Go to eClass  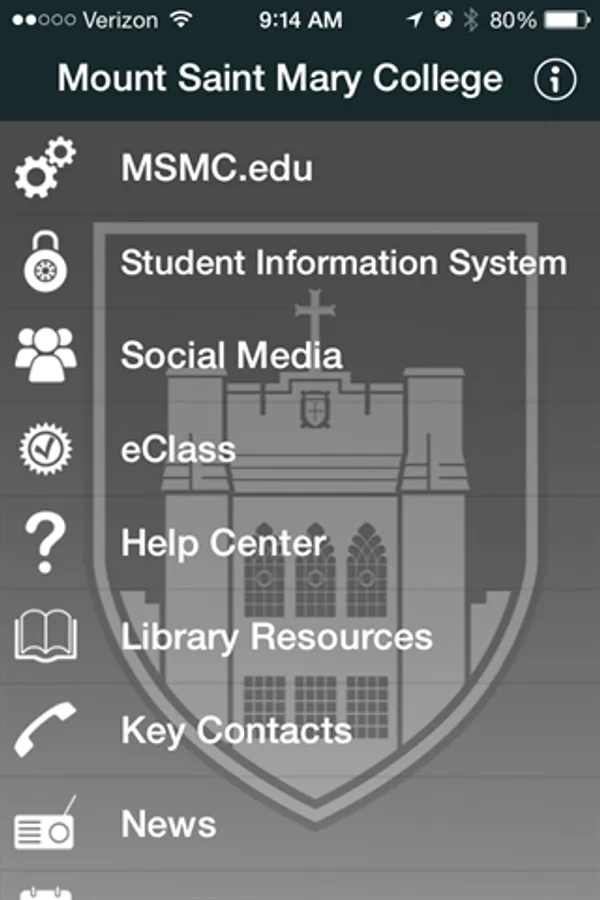pyautogui.click(x=178, y=449)
